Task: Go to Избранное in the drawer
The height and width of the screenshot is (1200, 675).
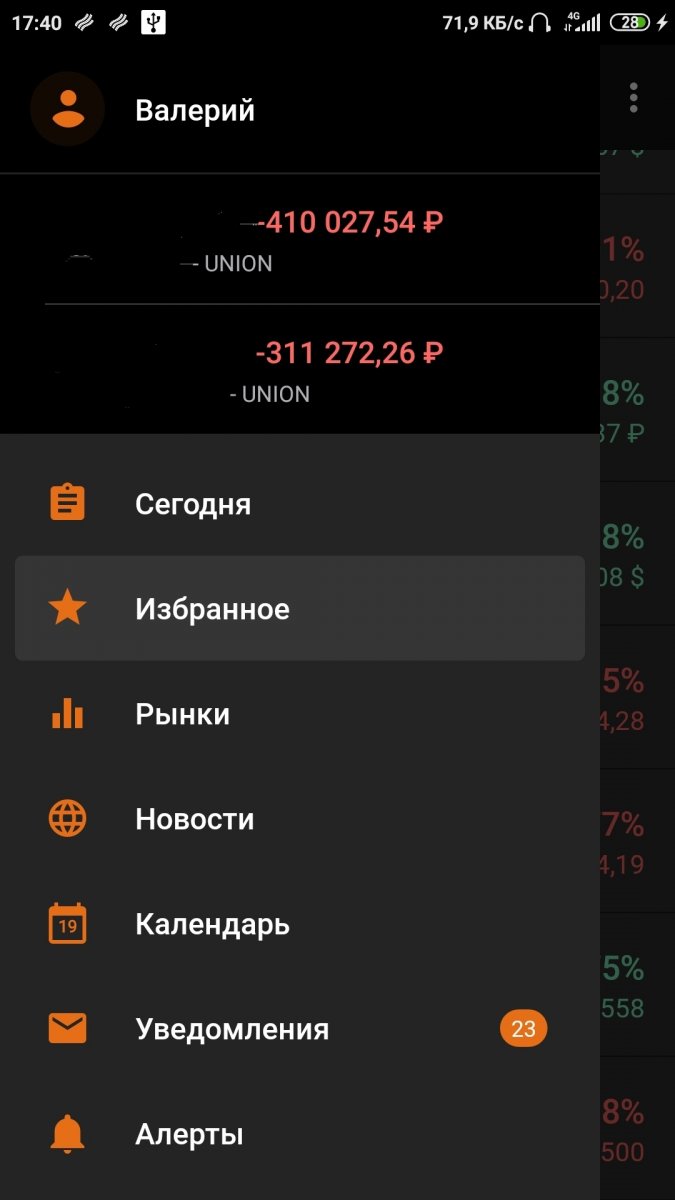Action: pos(300,608)
